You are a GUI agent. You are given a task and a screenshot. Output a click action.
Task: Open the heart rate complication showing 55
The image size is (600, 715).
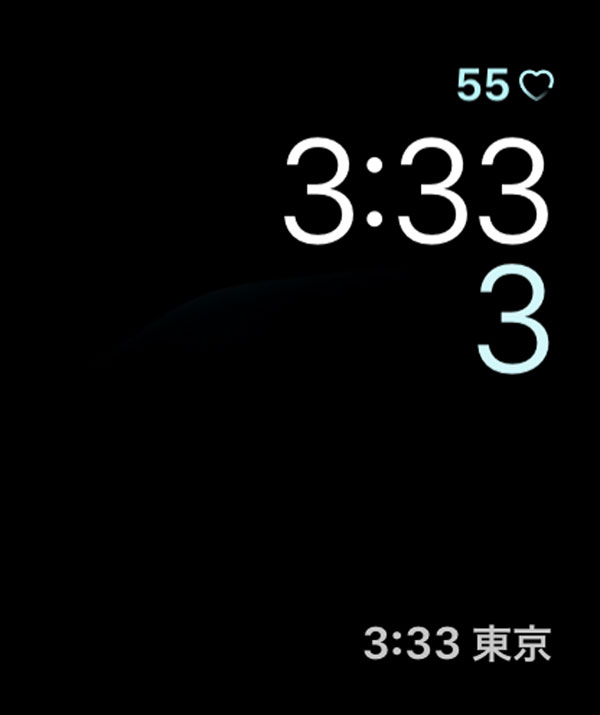pyautogui.click(x=504, y=86)
